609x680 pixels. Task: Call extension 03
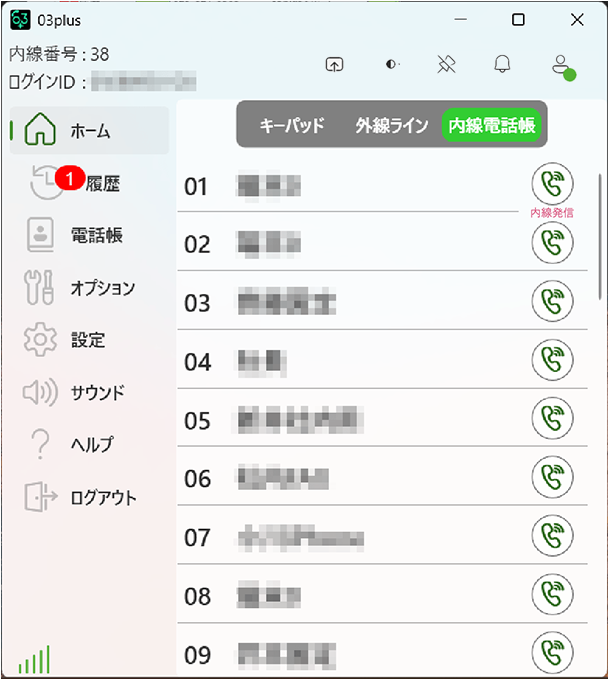[x=552, y=301]
